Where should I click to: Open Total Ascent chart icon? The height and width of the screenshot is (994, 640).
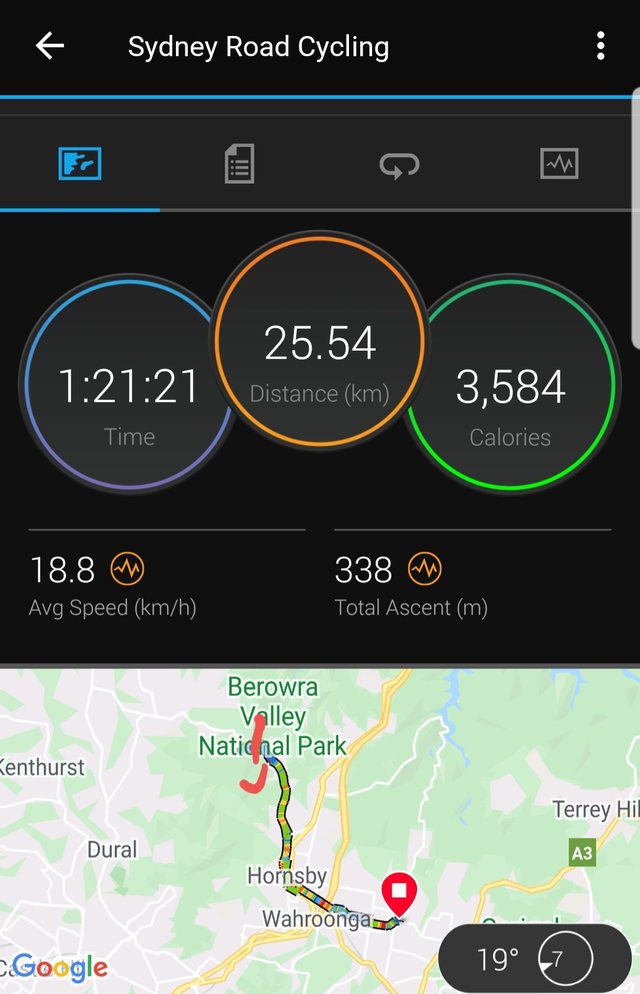tap(425, 570)
